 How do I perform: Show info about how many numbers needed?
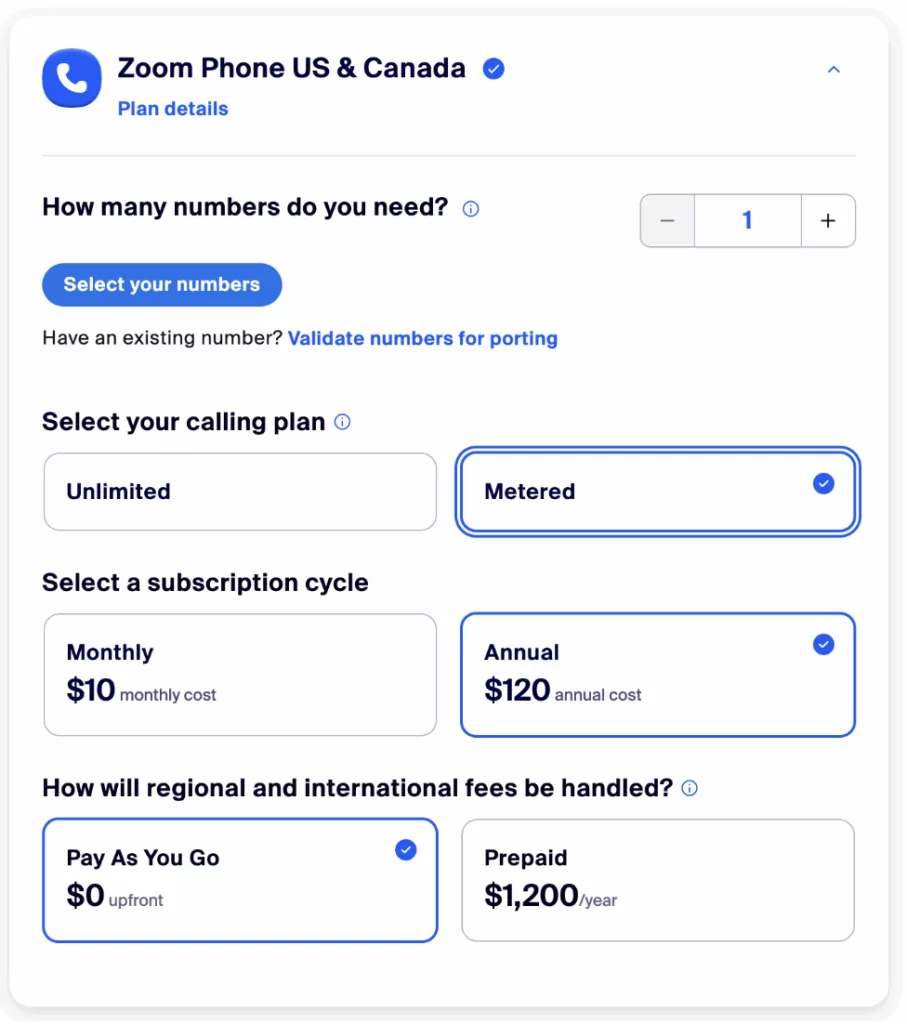click(471, 209)
